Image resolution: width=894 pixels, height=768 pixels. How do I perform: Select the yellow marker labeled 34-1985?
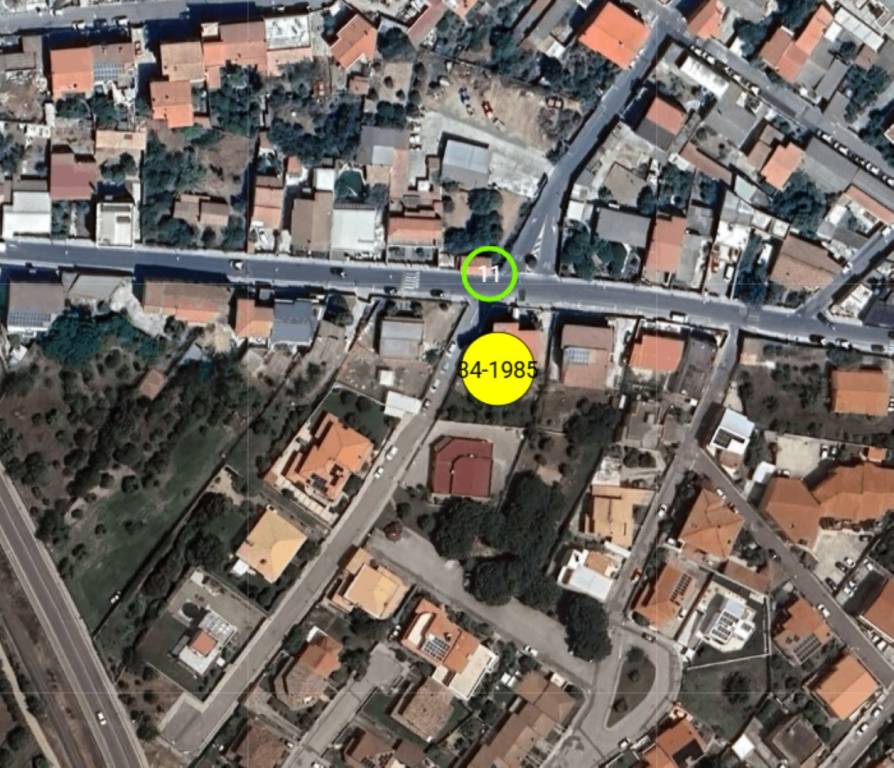coord(497,369)
